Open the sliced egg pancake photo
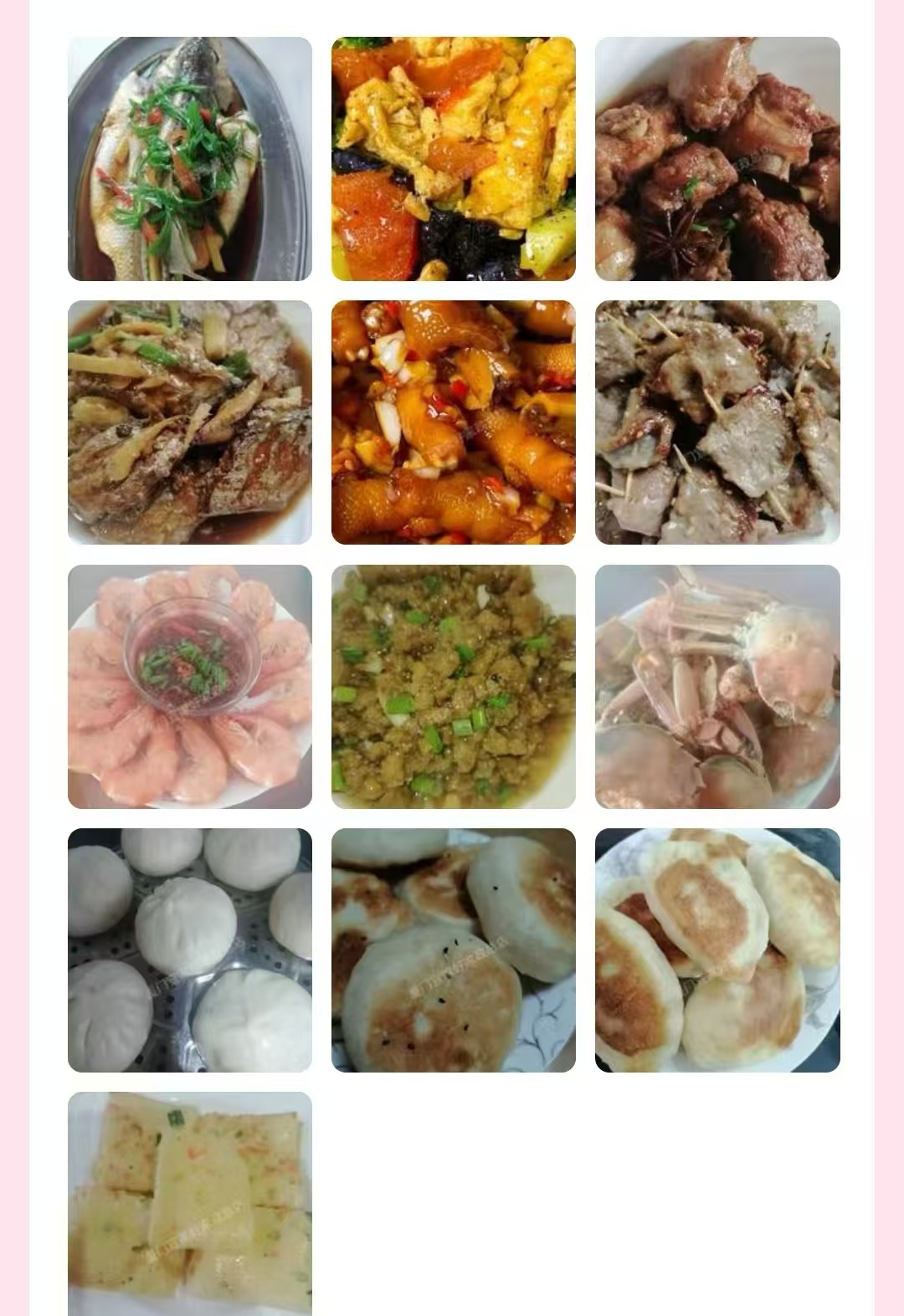Image resolution: width=904 pixels, height=1316 pixels. (x=190, y=1204)
